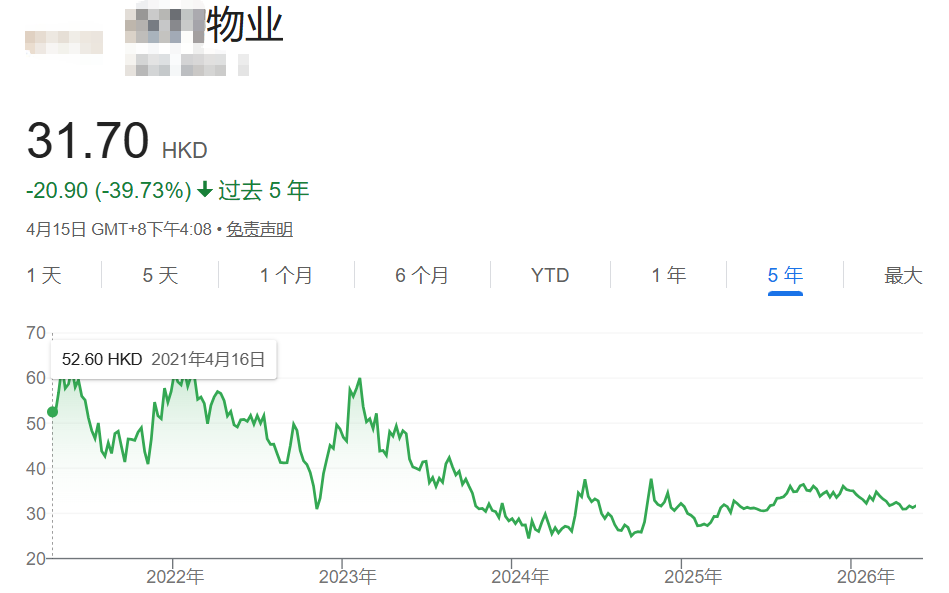
Task: Switch to the 6 个月 range
Action: pyautogui.click(x=421, y=275)
